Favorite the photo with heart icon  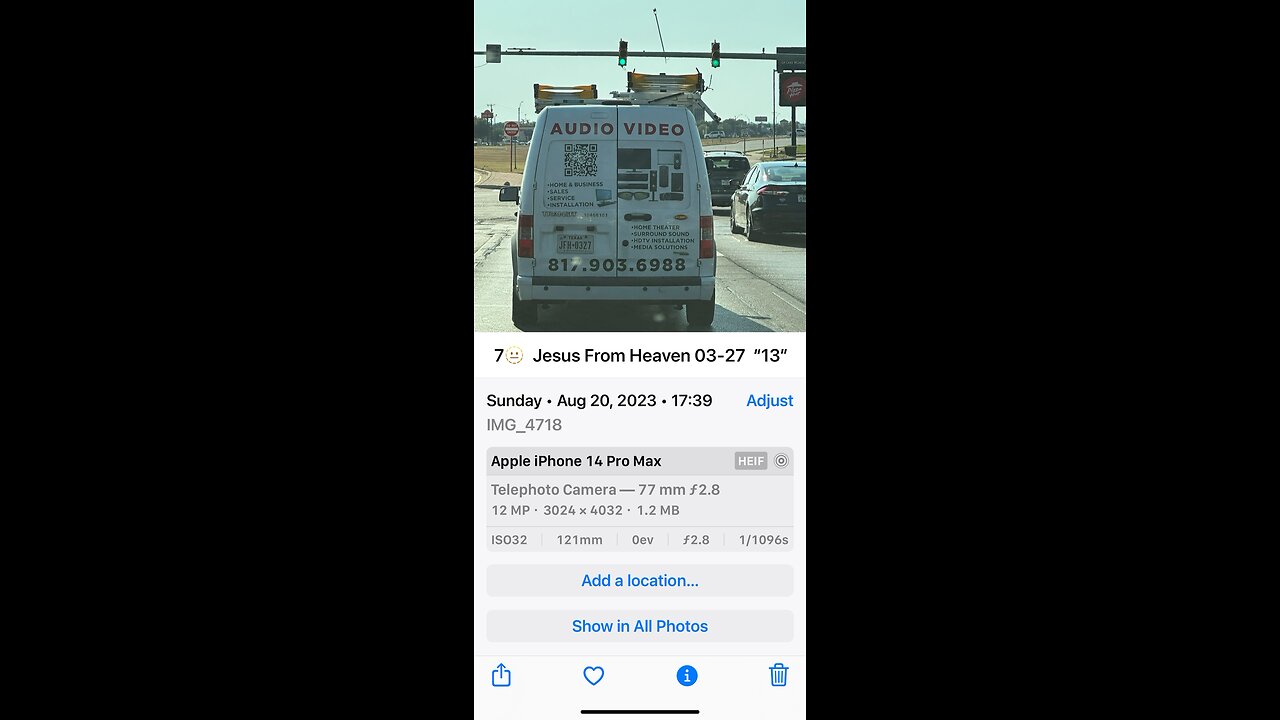pyautogui.click(x=594, y=676)
